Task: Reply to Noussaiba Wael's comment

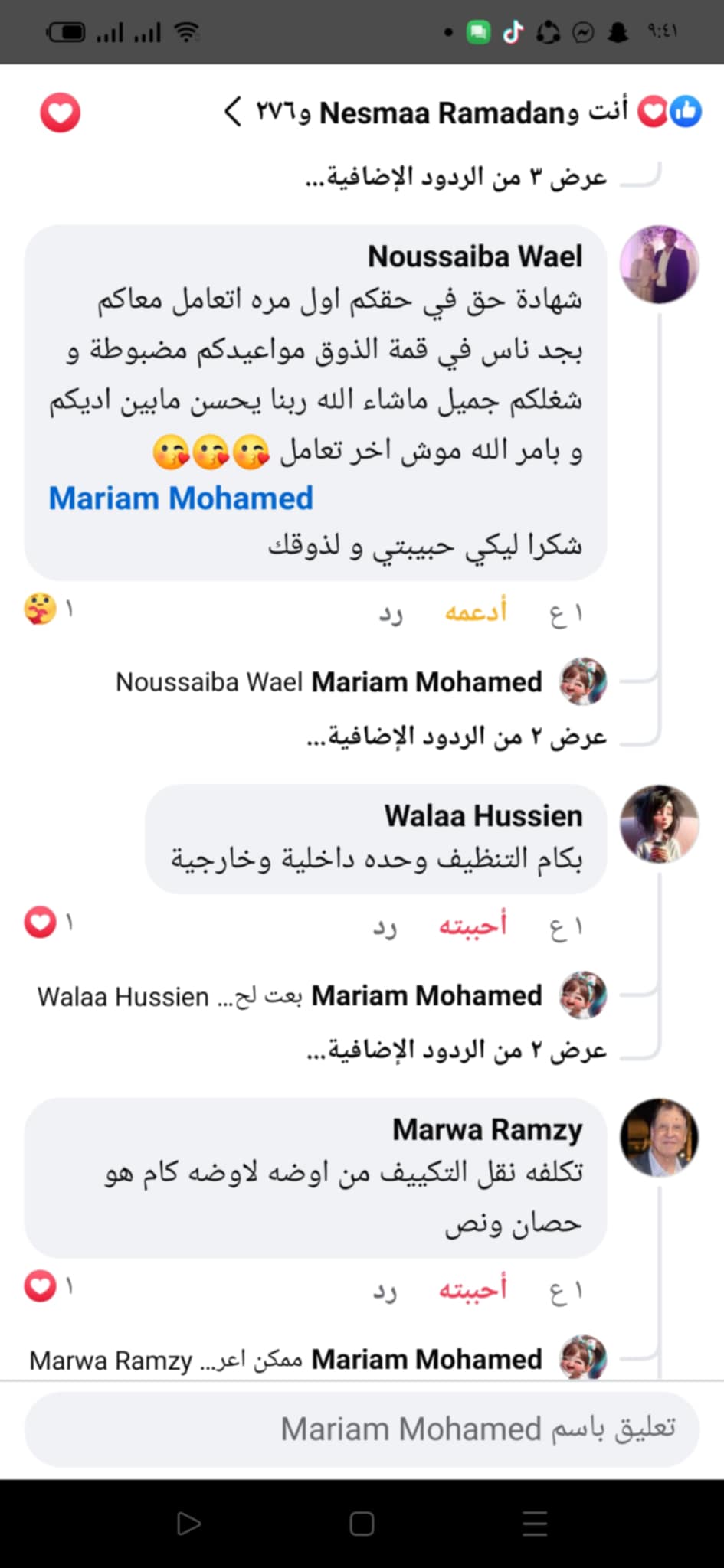Action: point(391,612)
